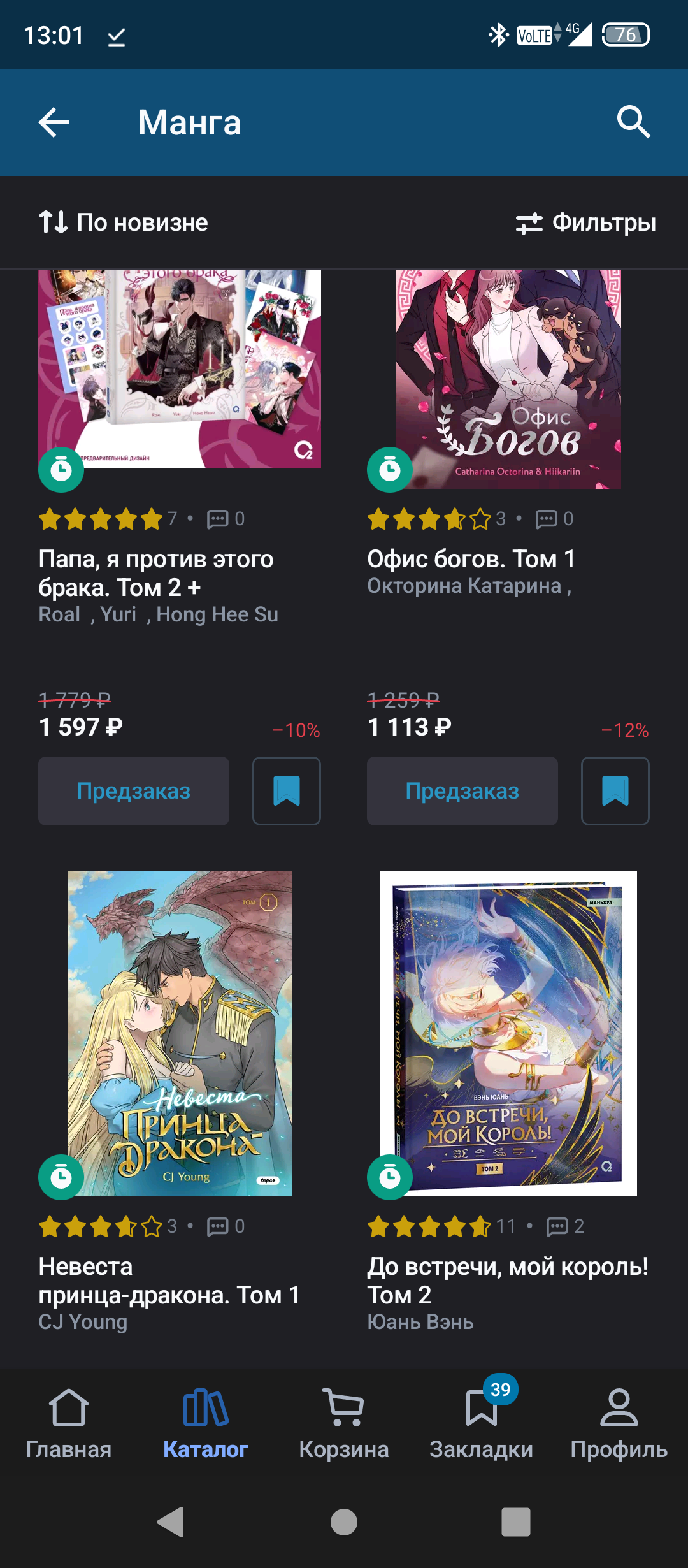Open the Фильтры panel
Image resolution: width=688 pixels, height=1568 pixels.
coord(585,222)
